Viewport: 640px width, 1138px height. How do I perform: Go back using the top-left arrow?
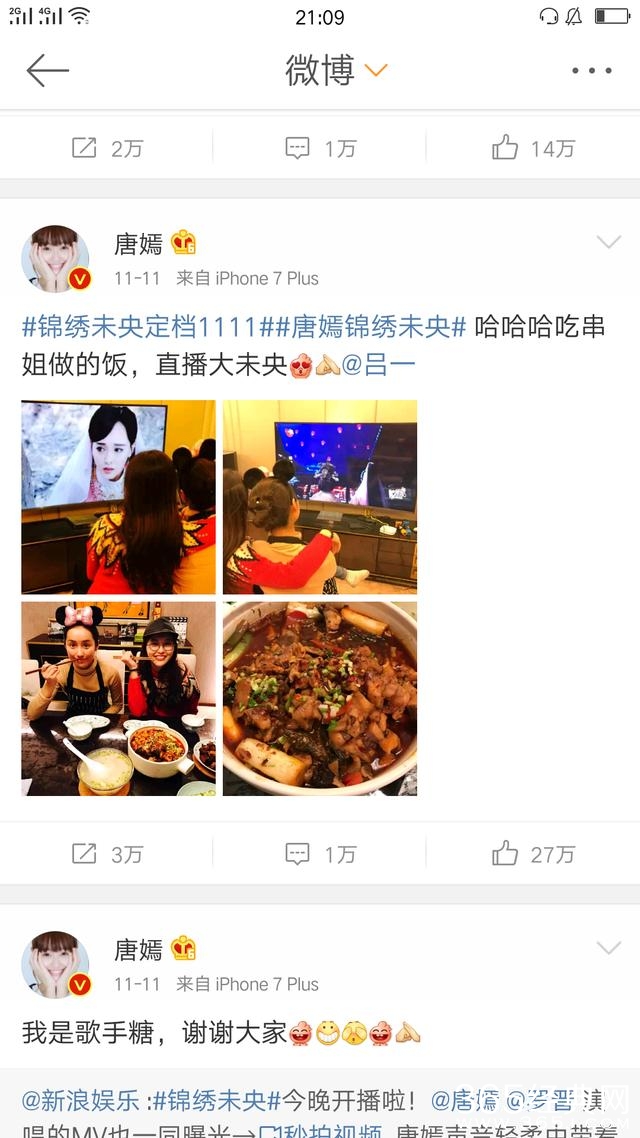coord(47,70)
